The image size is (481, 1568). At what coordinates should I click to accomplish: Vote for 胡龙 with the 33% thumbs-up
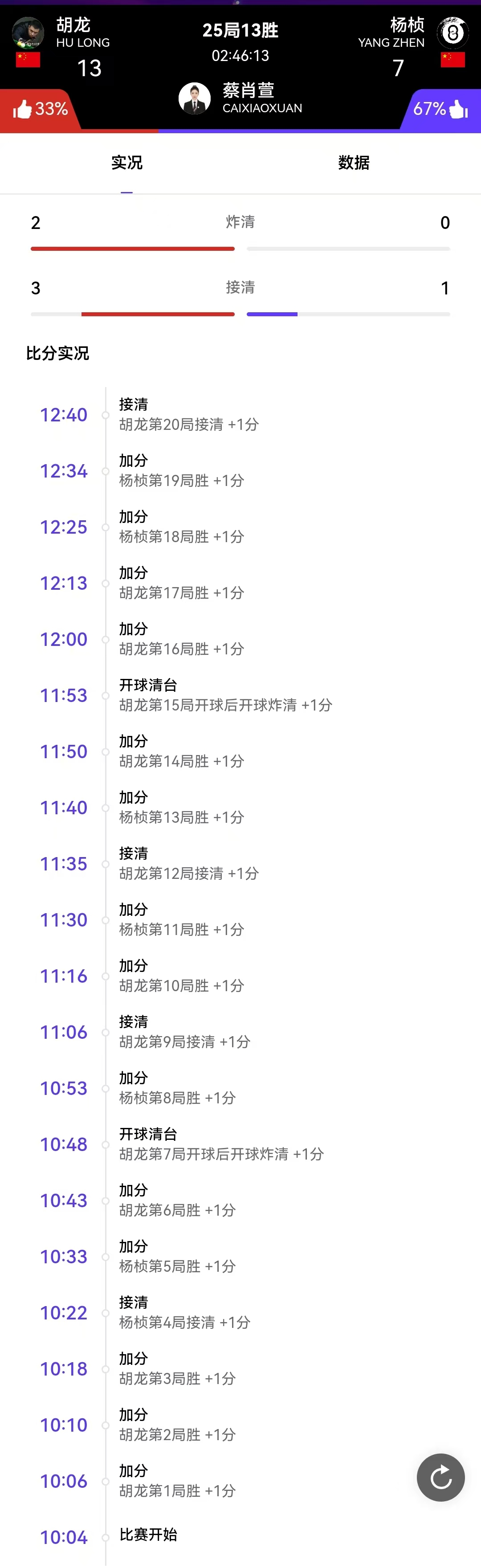point(39,110)
